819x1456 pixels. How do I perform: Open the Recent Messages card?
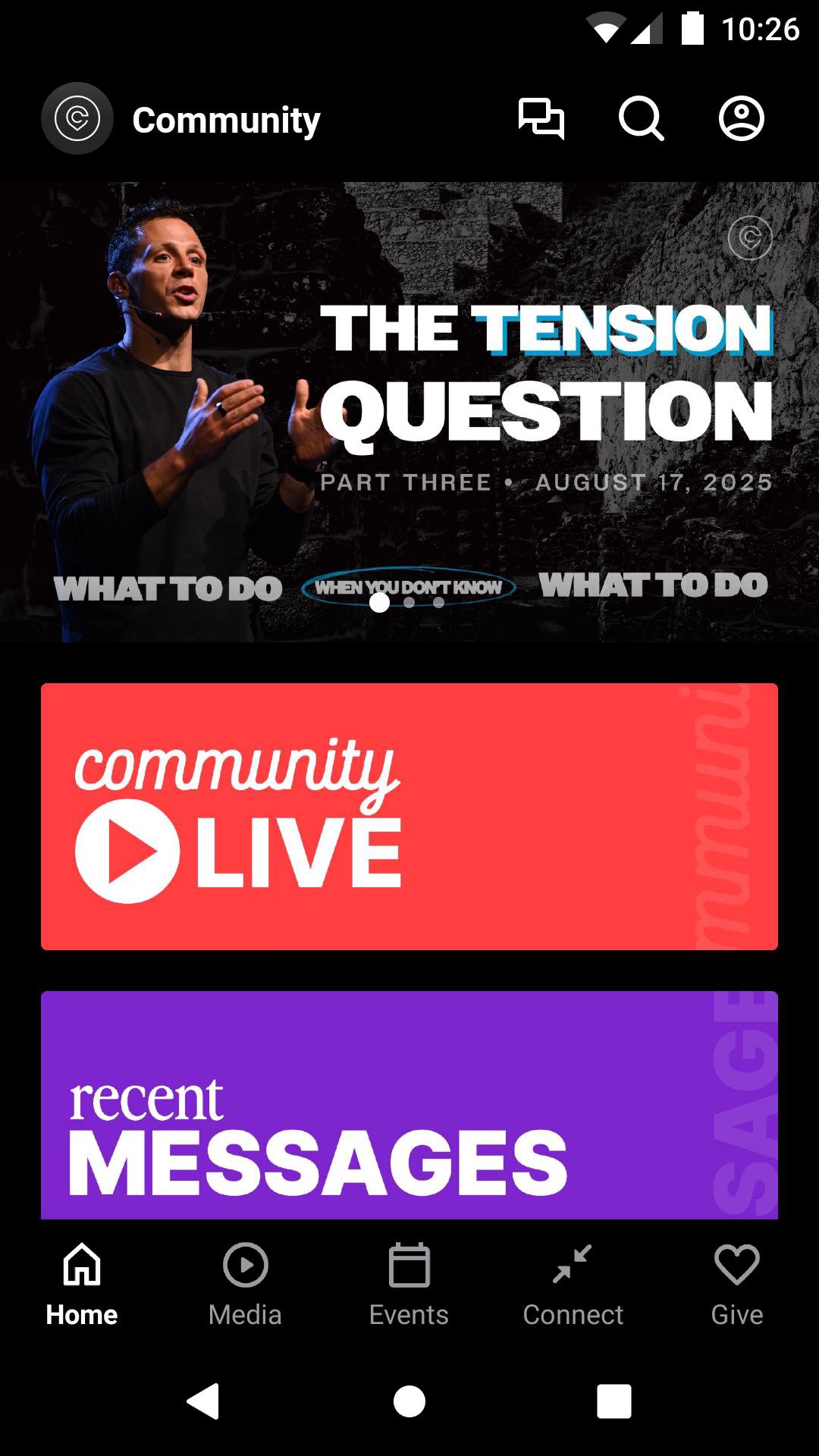409,1105
